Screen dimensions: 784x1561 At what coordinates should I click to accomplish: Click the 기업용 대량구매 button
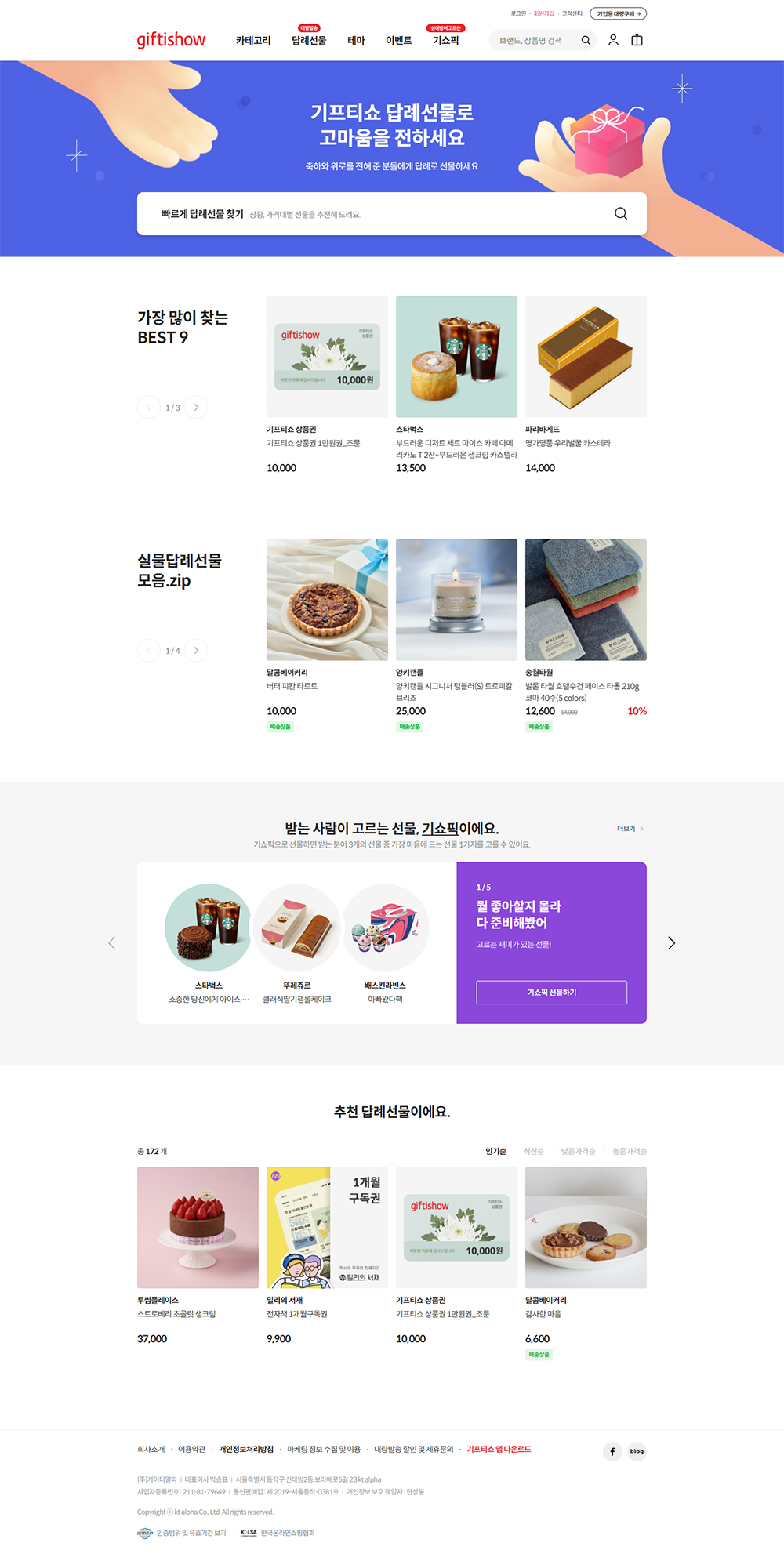(618, 13)
